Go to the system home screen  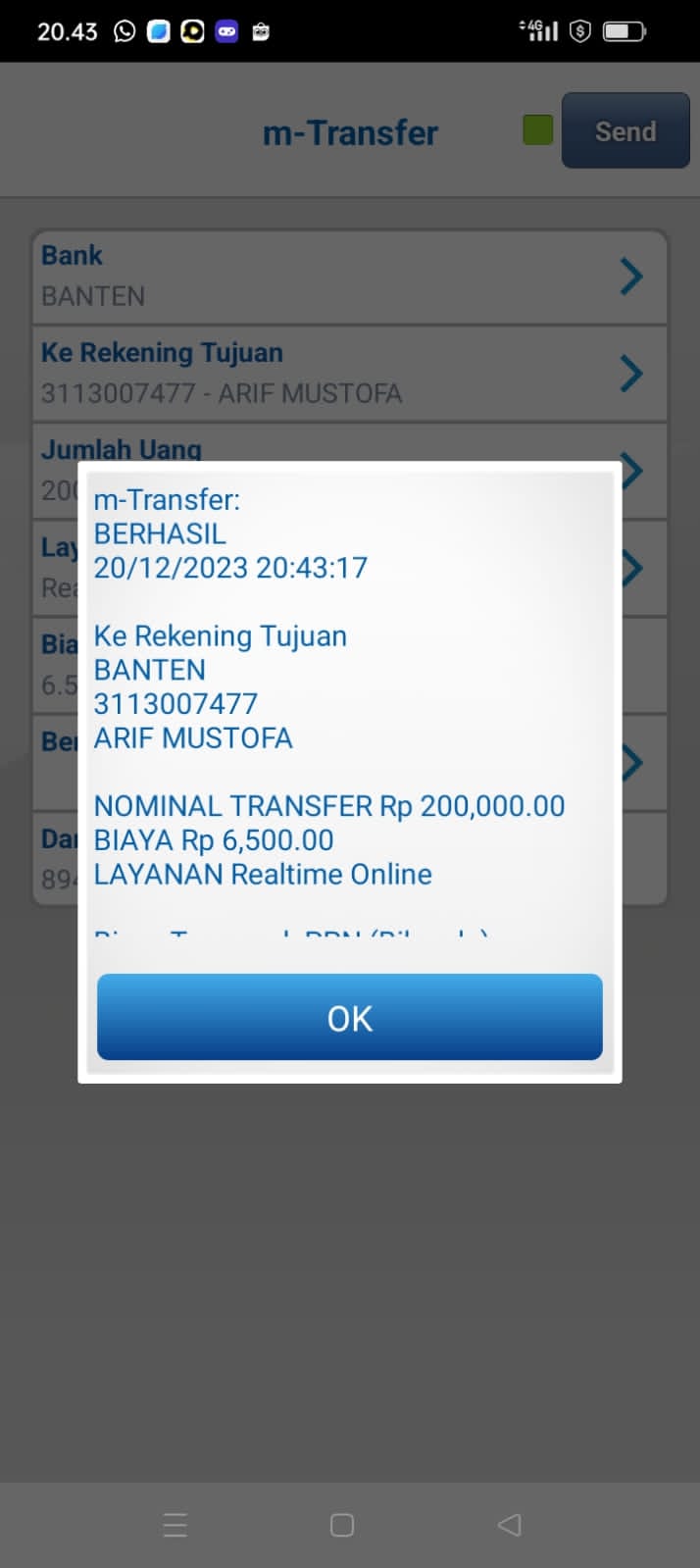click(341, 1524)
